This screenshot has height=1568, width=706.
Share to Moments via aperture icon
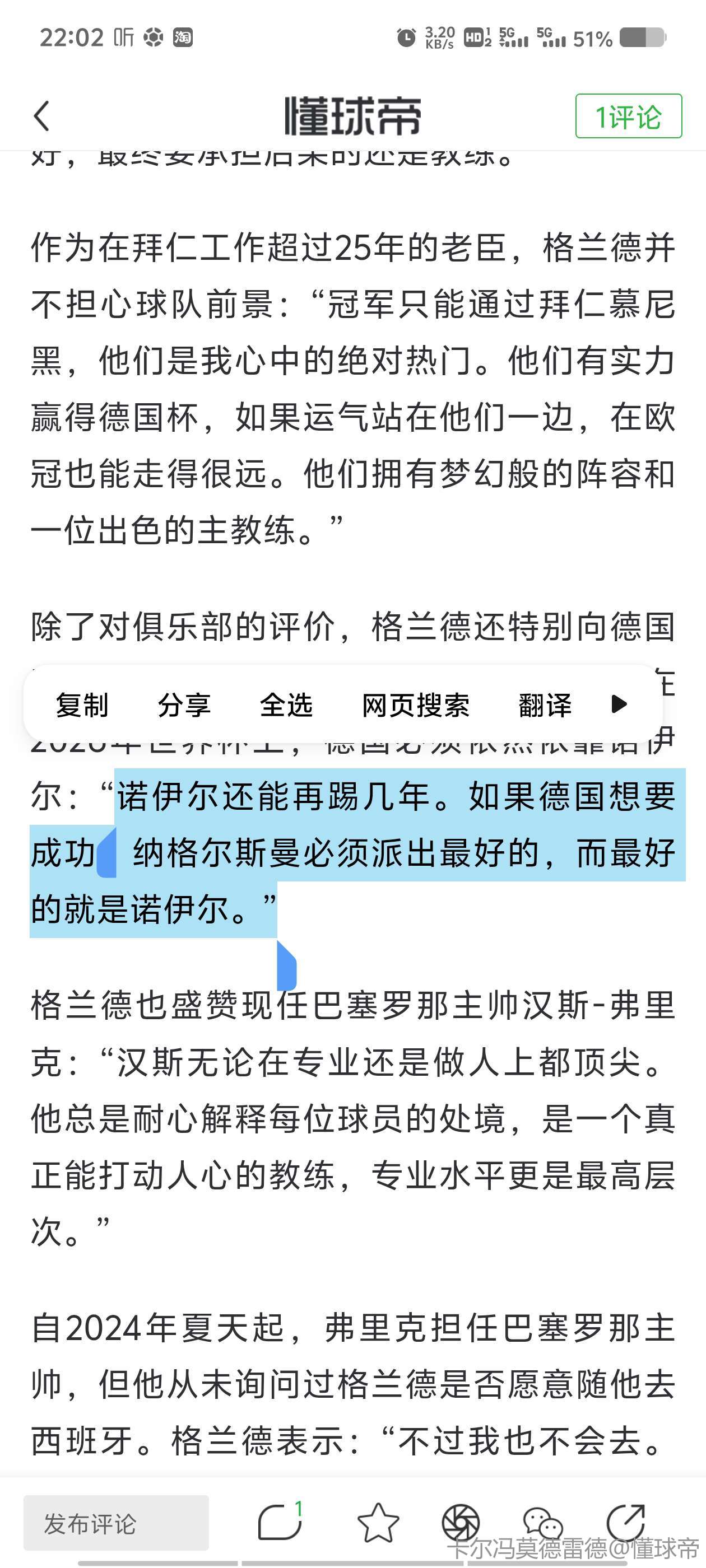click(461, 1523)
